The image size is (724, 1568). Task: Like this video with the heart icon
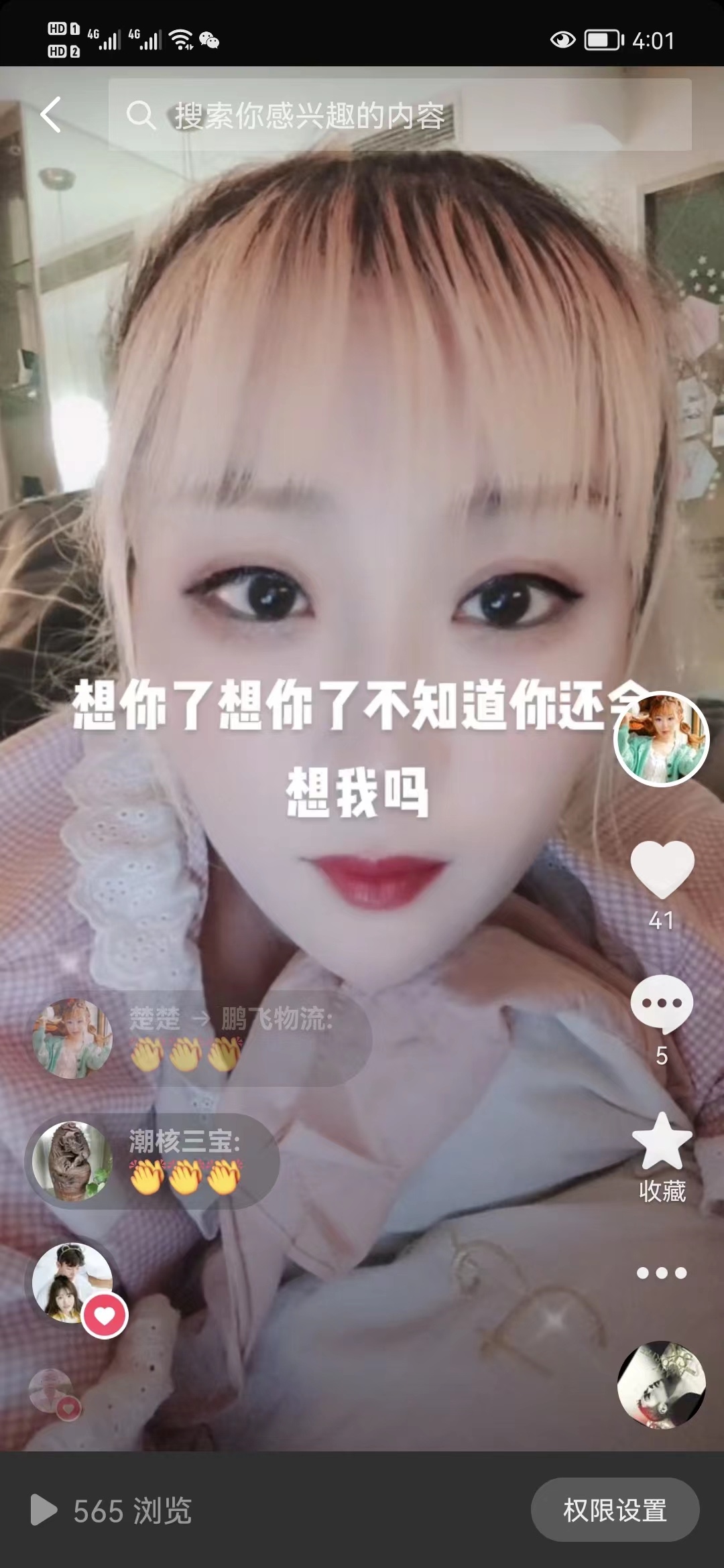(662, 868)
